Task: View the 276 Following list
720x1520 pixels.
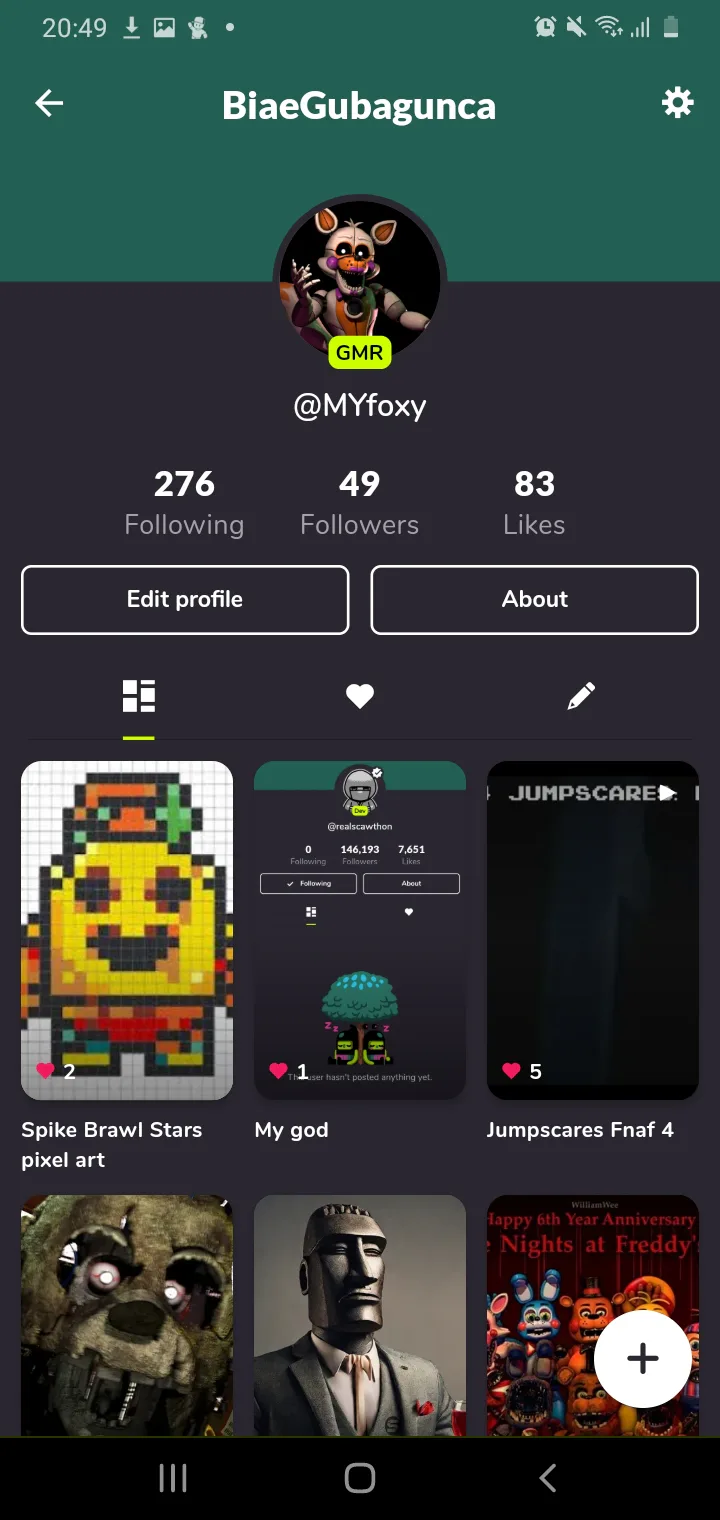Action: pyautogui.click(x=184, y=502)
